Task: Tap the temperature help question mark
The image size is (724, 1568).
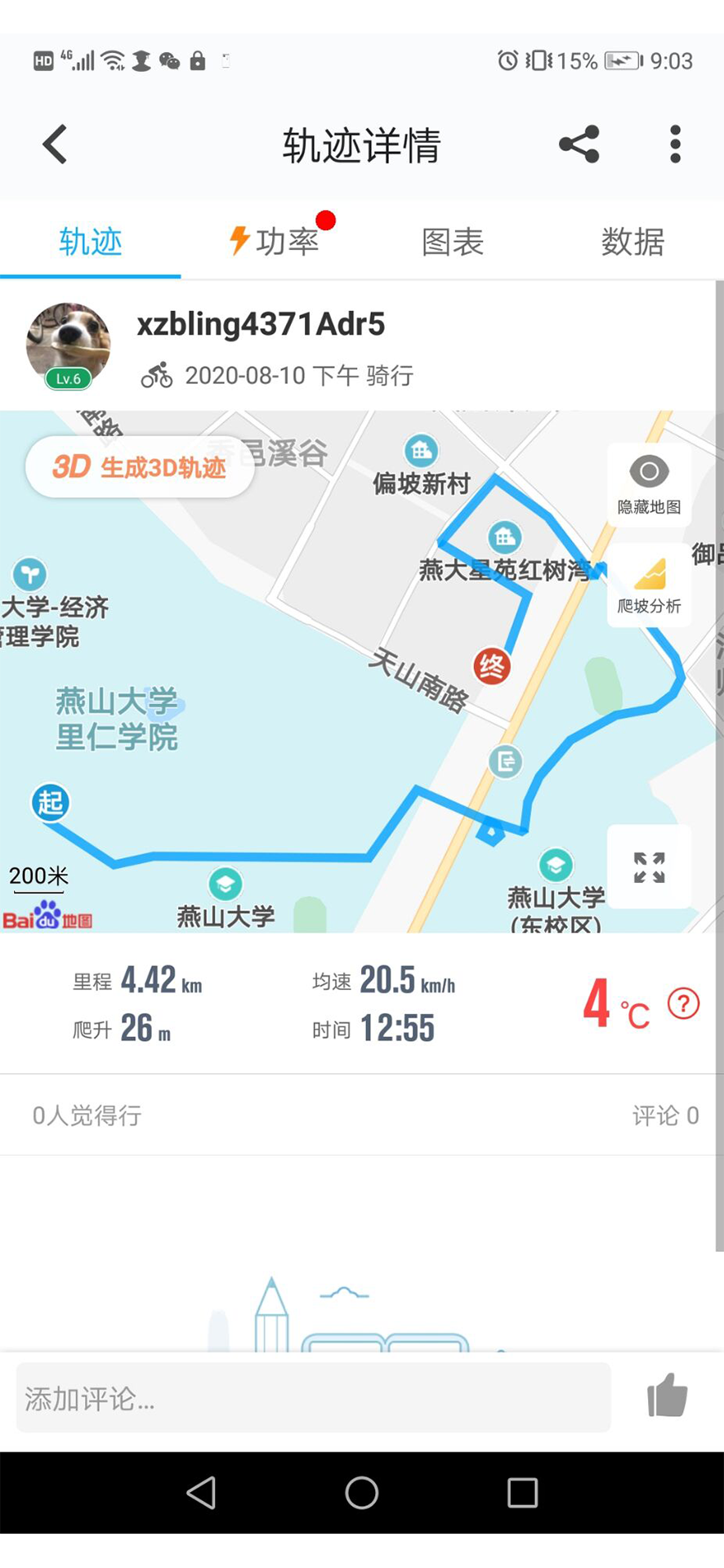Action: click(683, 1004)
